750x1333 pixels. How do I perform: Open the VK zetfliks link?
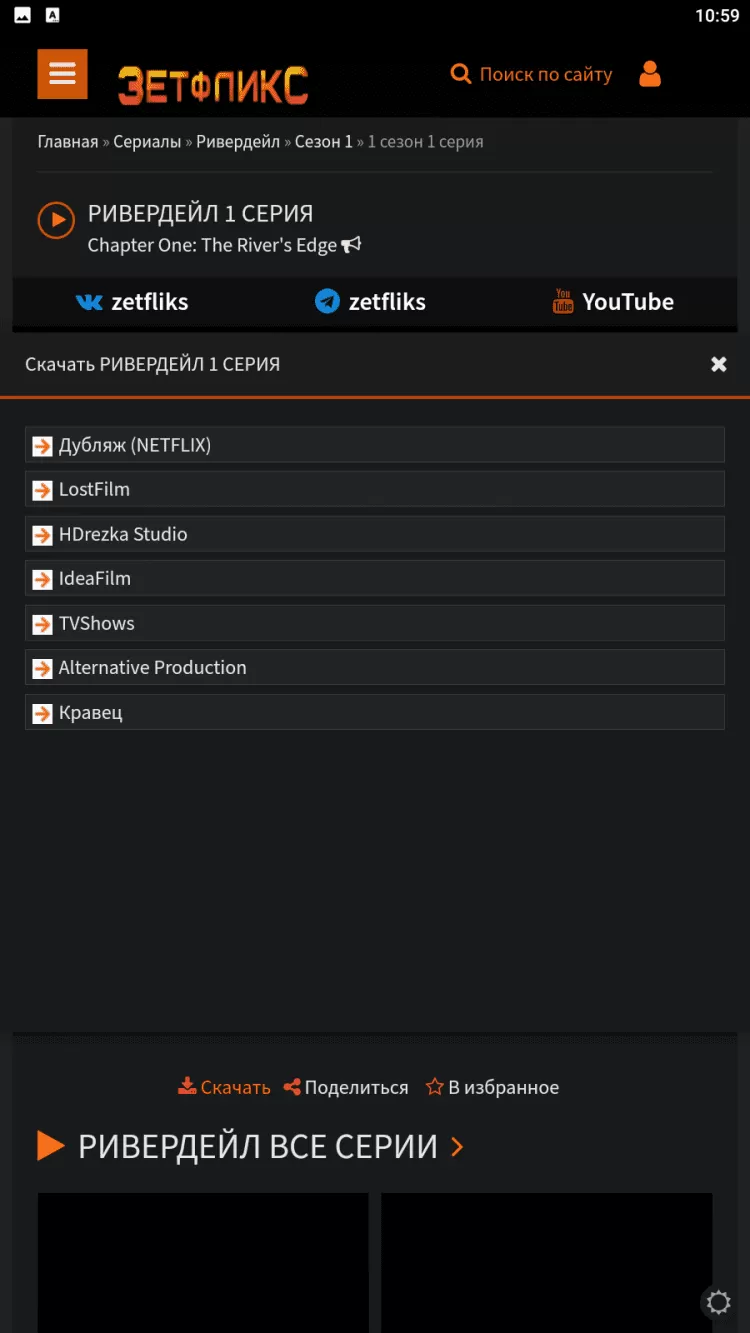tap(132, 302)
